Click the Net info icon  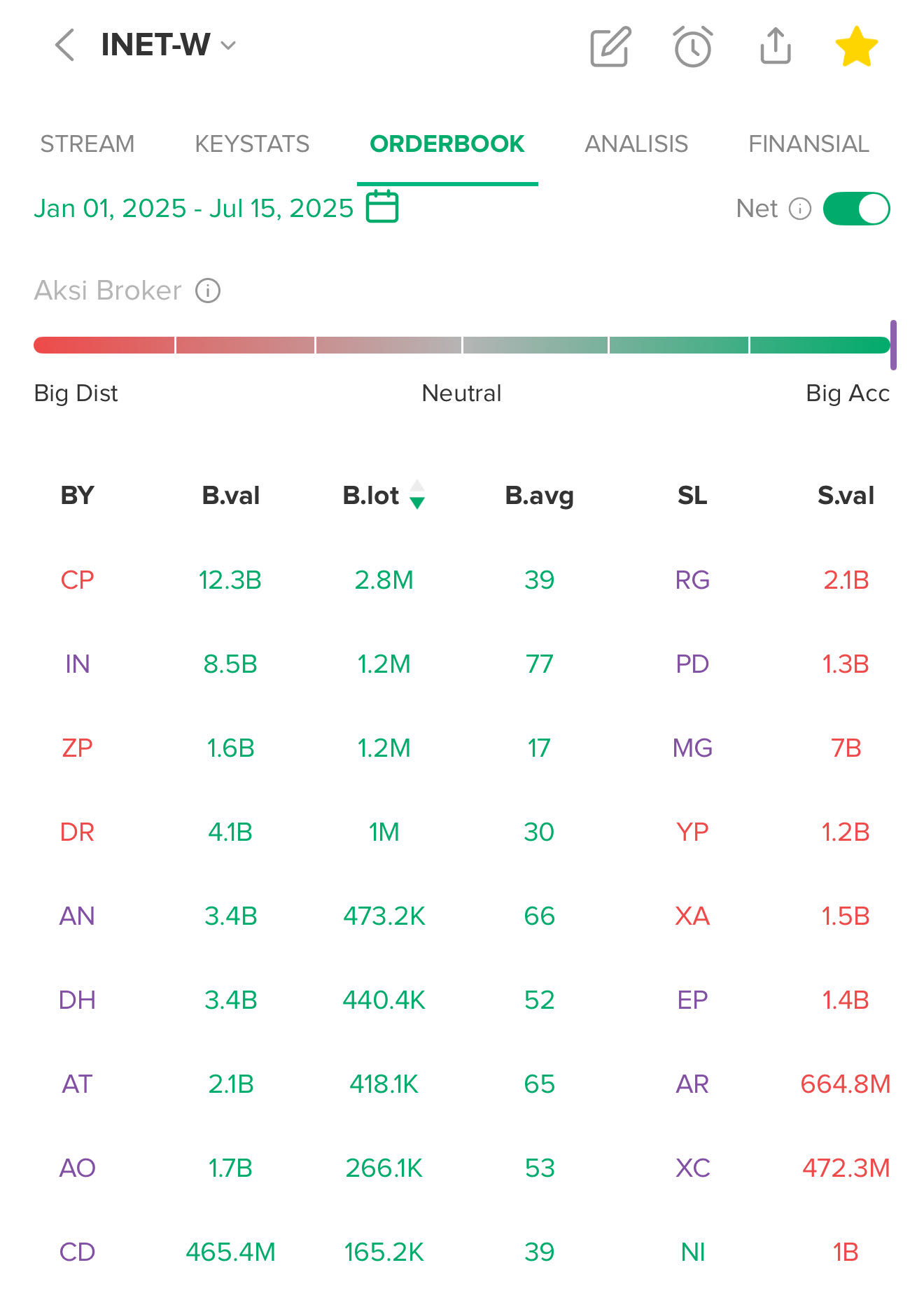click(800, 208)
